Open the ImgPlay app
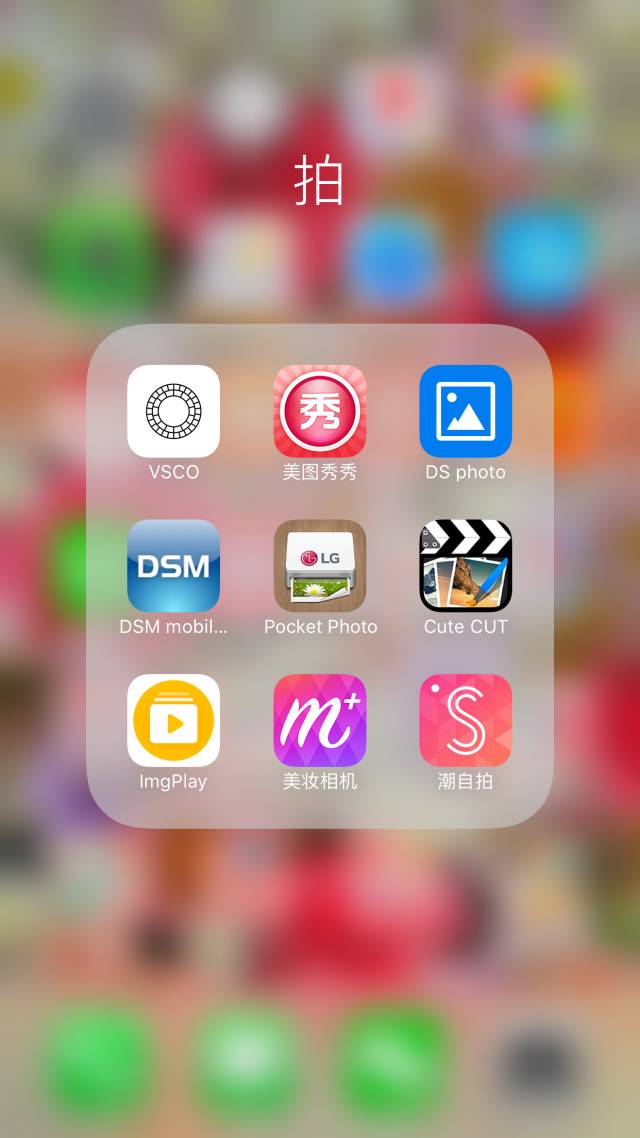Screen dimensions: 640x1138 (x=173, y=720)
